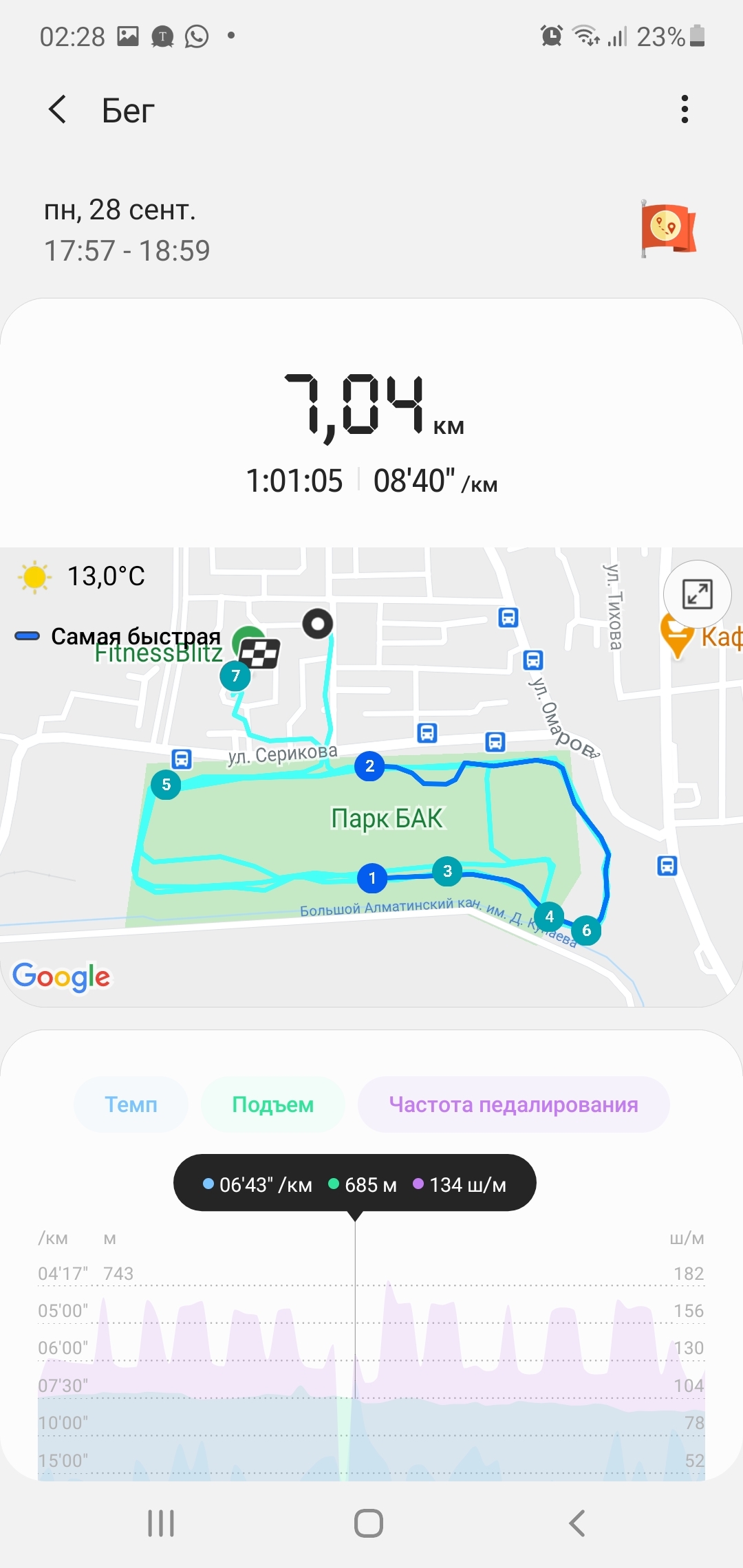Go back from the Бег screen
The image size is (743, 1568).
click(58, 109)
